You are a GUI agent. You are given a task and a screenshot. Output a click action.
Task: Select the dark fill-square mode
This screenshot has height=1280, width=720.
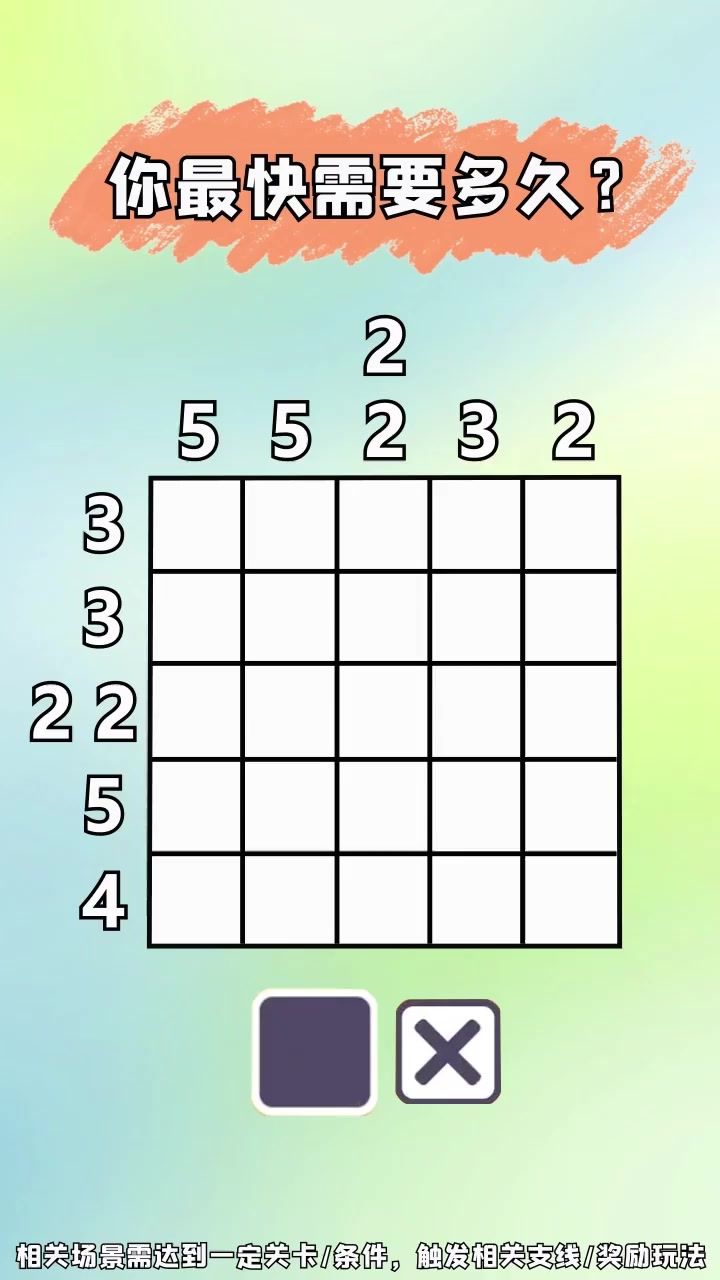click(x=315, y=1051)
